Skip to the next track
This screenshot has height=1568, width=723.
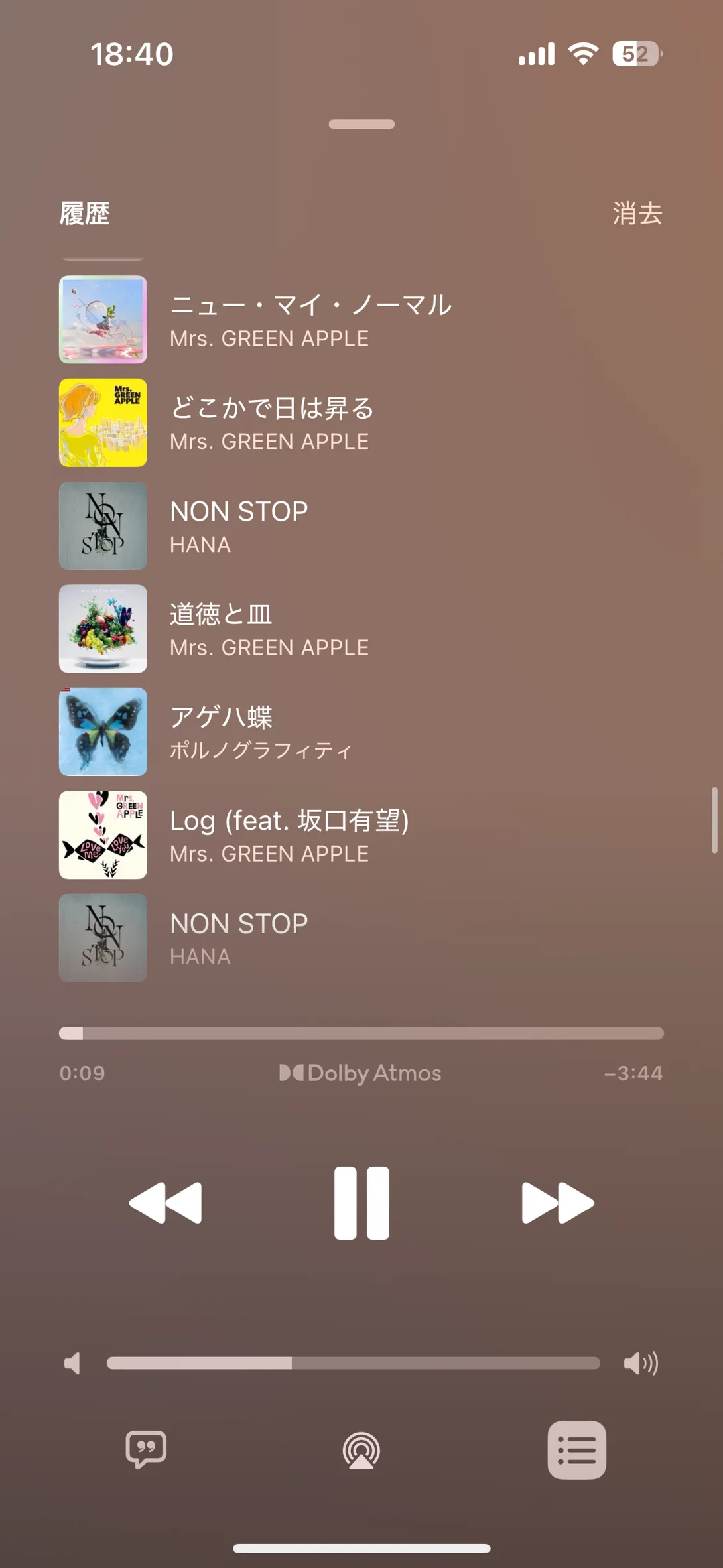557,1203
